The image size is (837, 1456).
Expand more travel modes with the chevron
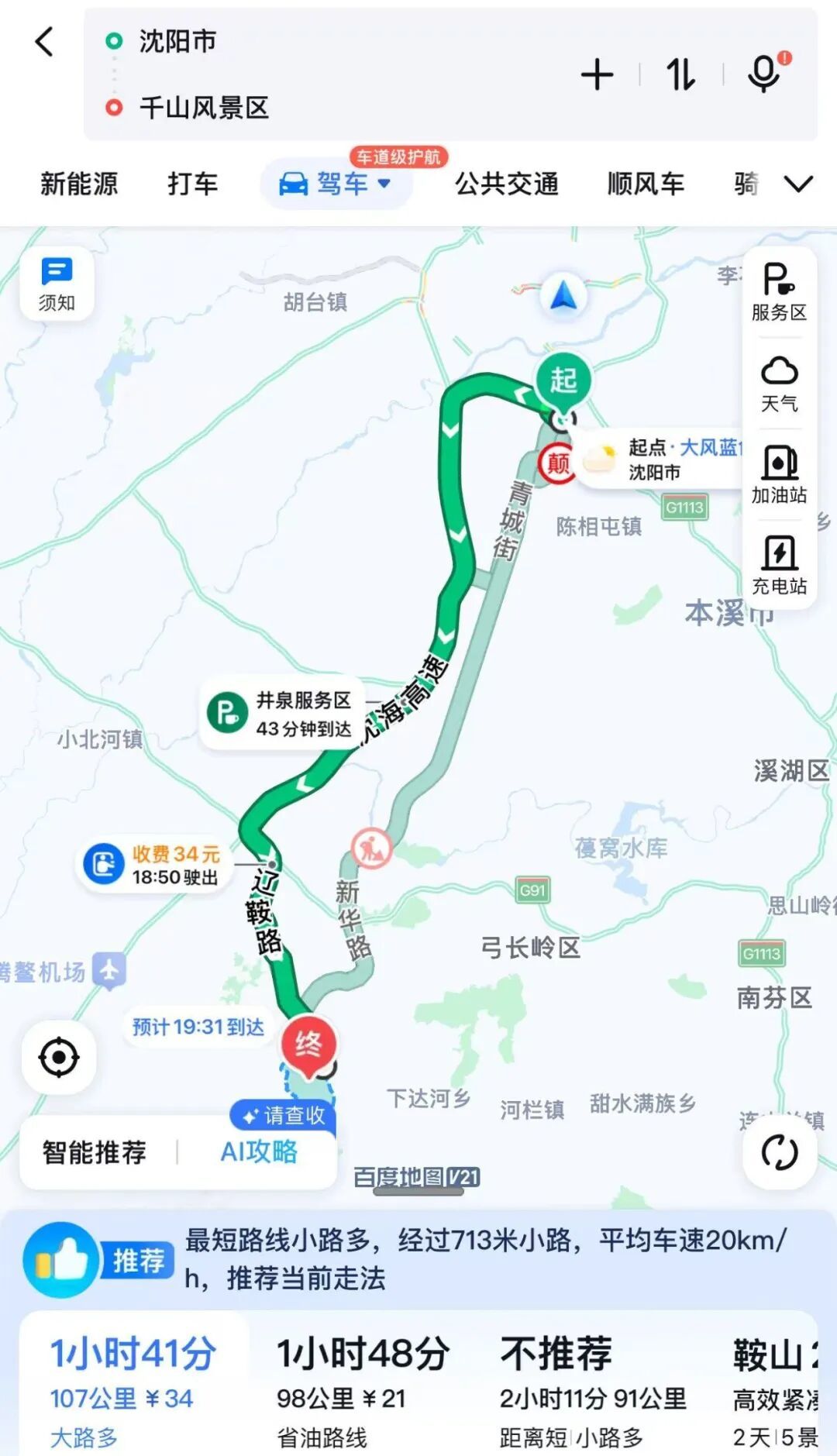click(798, 184)
